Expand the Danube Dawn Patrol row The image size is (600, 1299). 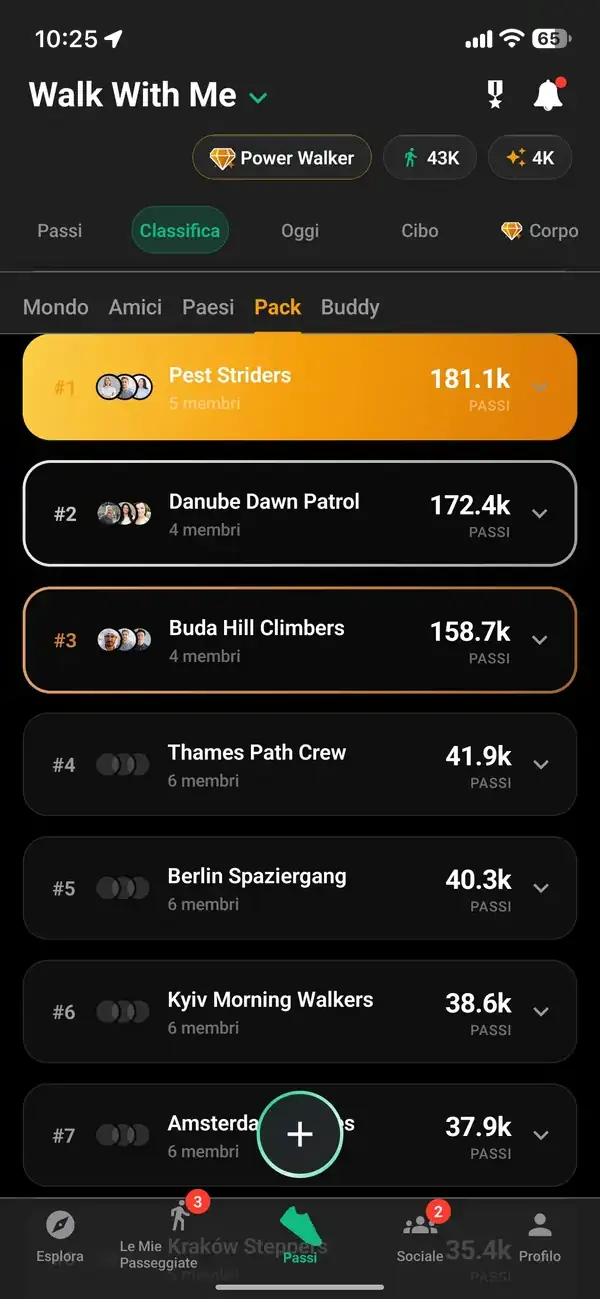[540, 514]
